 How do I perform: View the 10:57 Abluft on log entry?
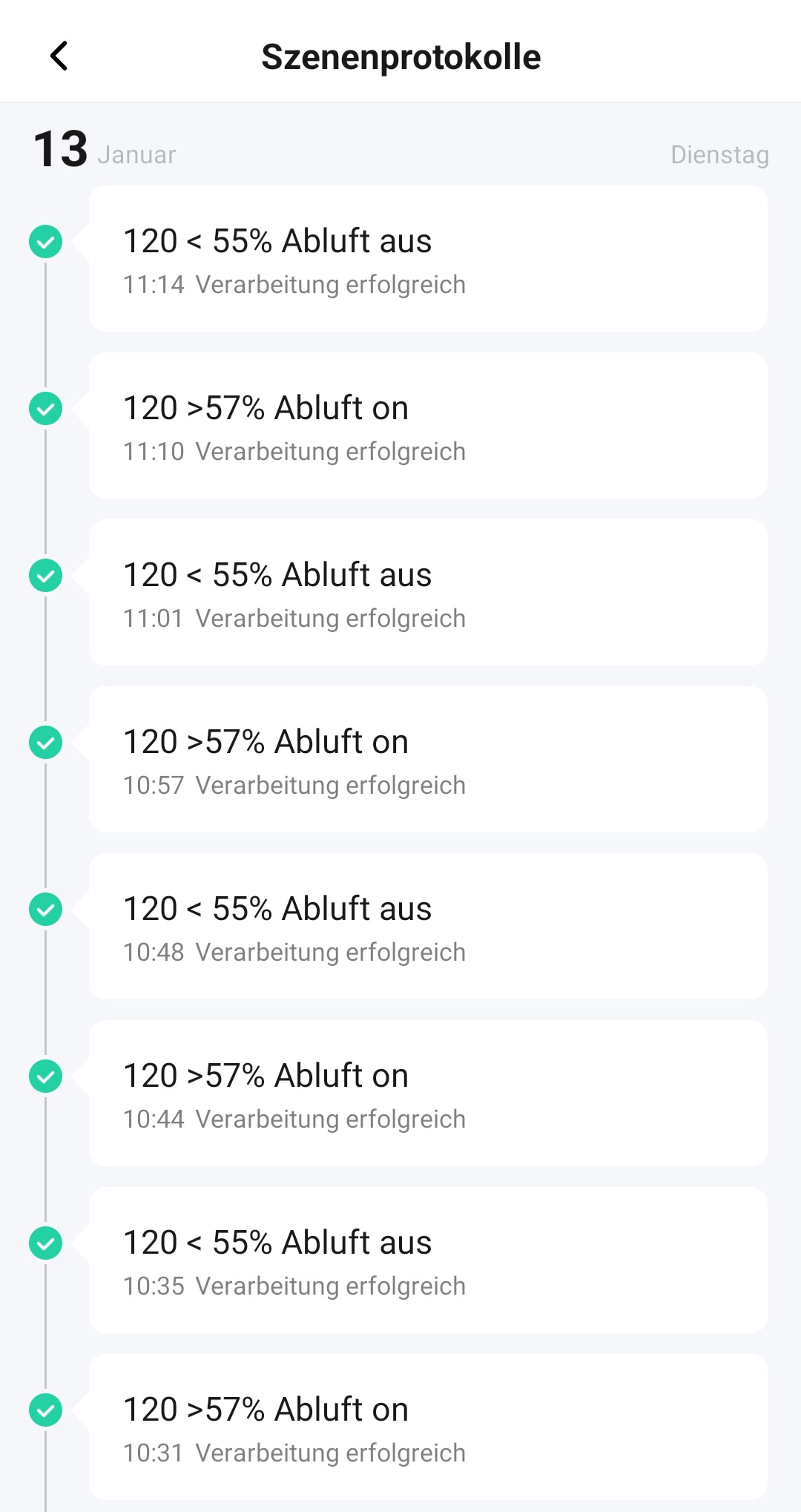click(427, 760)
